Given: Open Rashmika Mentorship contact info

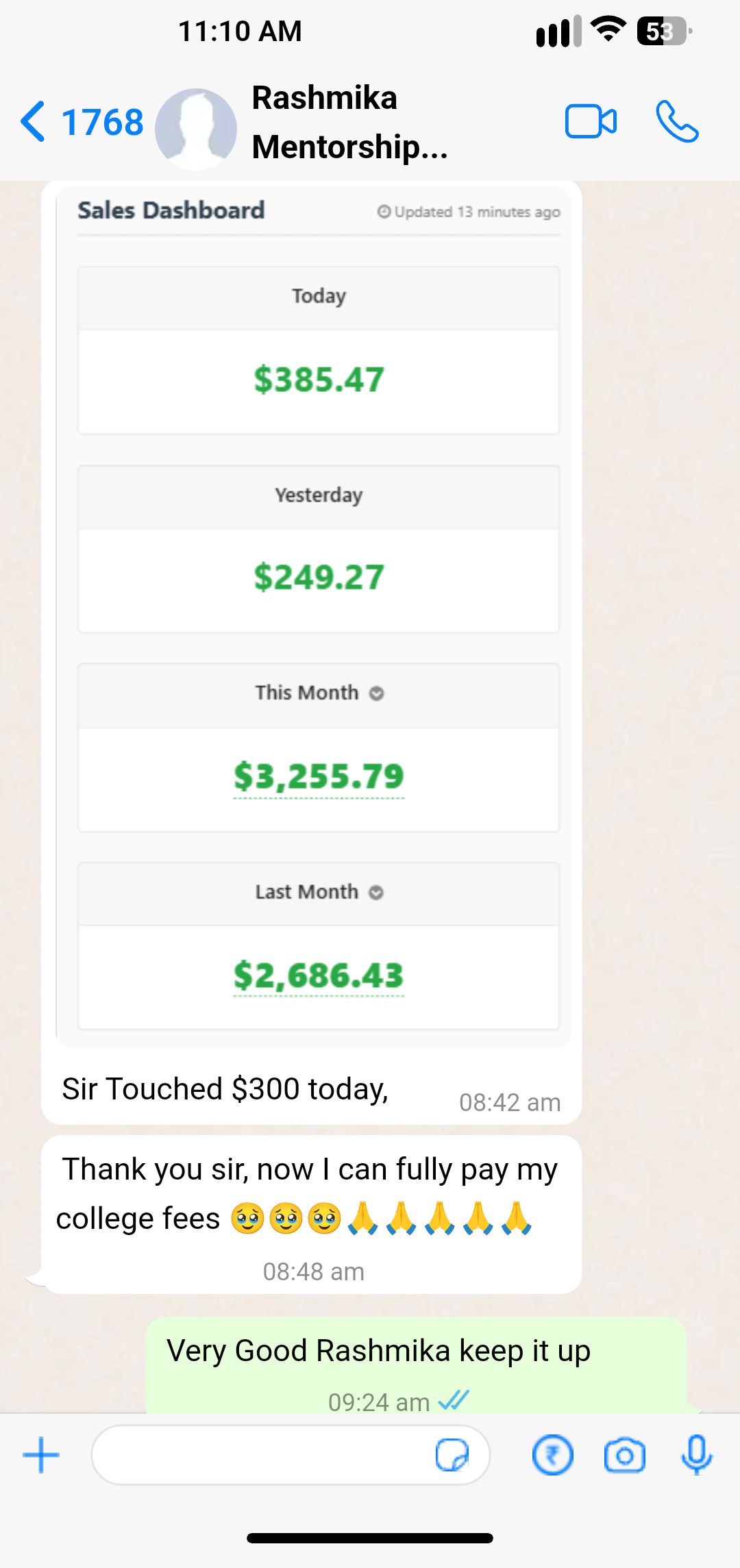Looking at the screenshot, I should [349, 123].
